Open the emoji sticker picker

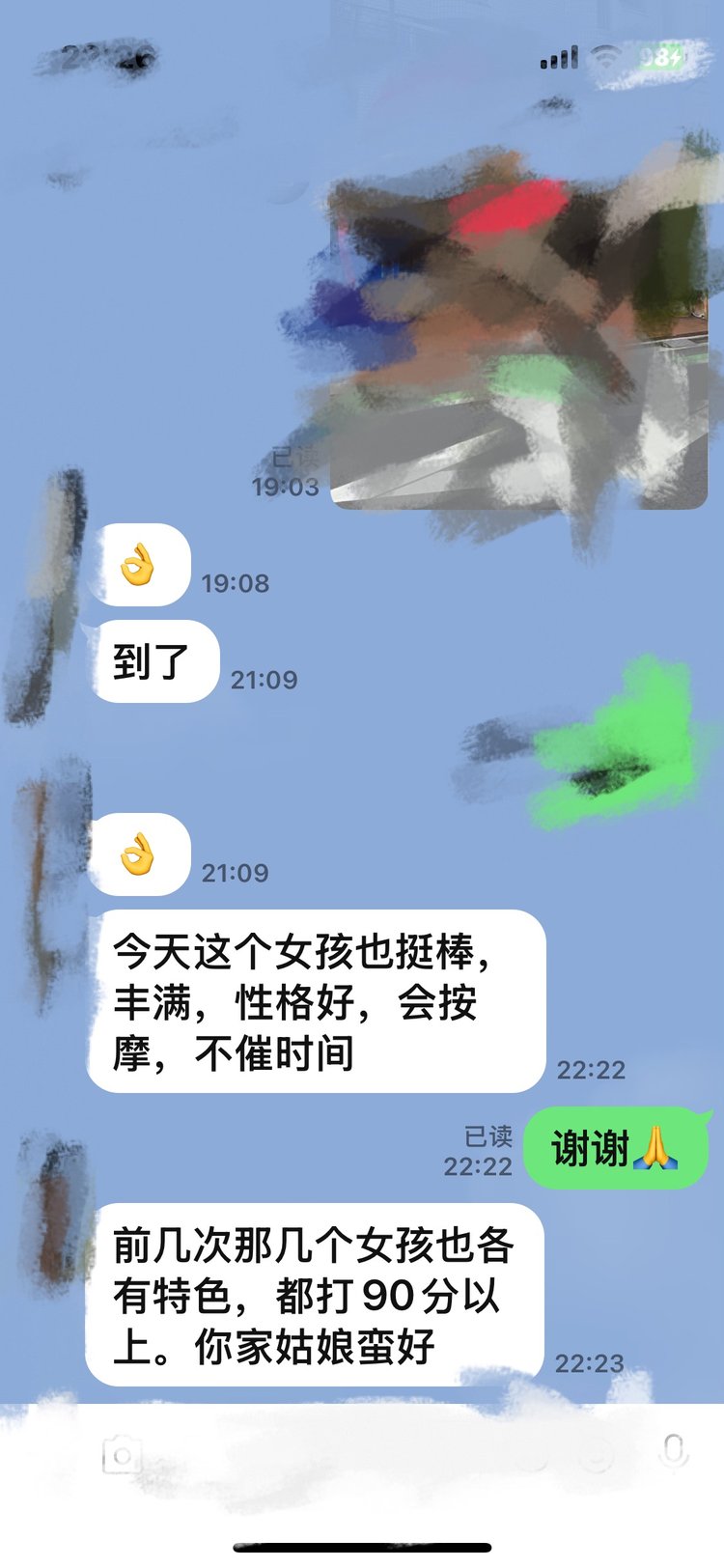tap(597, 1454)
